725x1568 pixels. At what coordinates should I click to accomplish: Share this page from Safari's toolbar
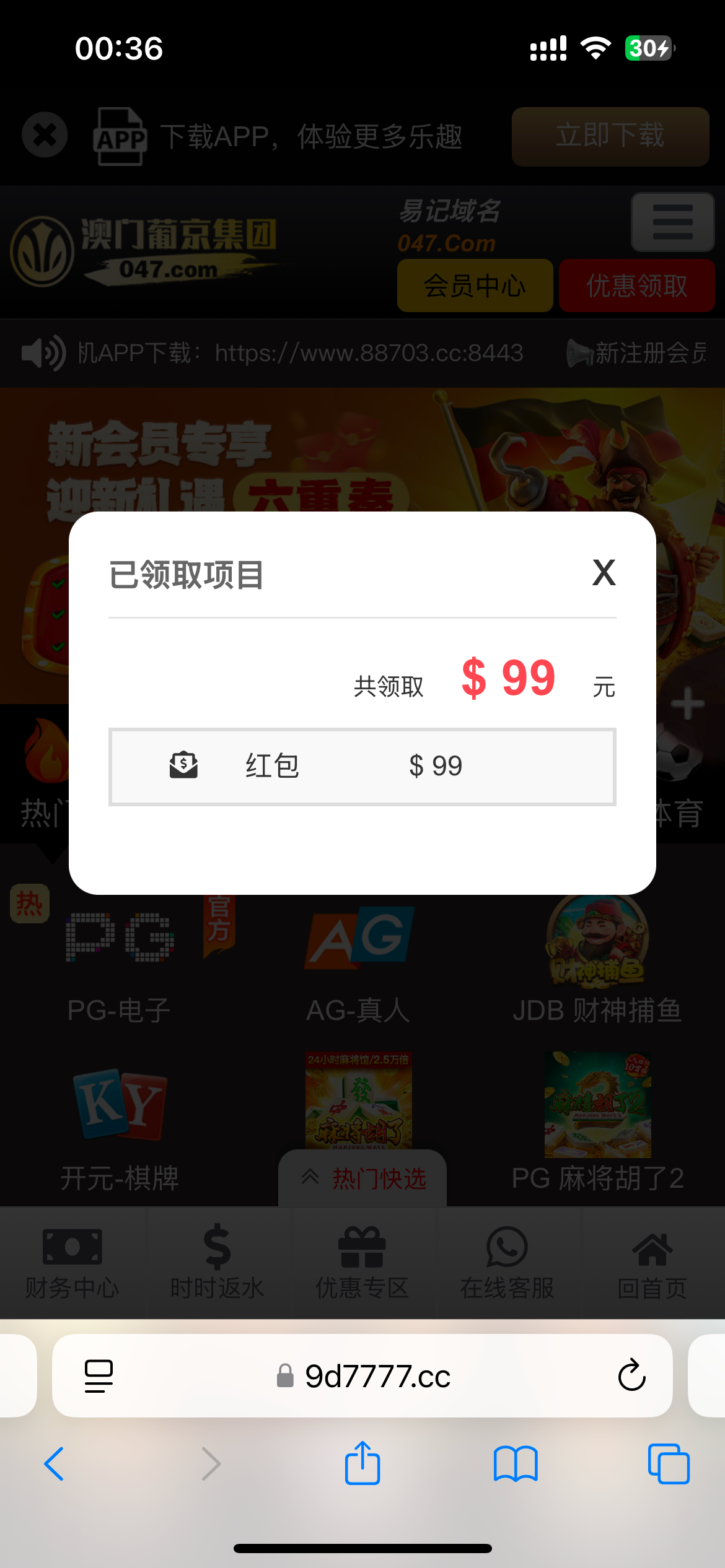click(362, 1464)
